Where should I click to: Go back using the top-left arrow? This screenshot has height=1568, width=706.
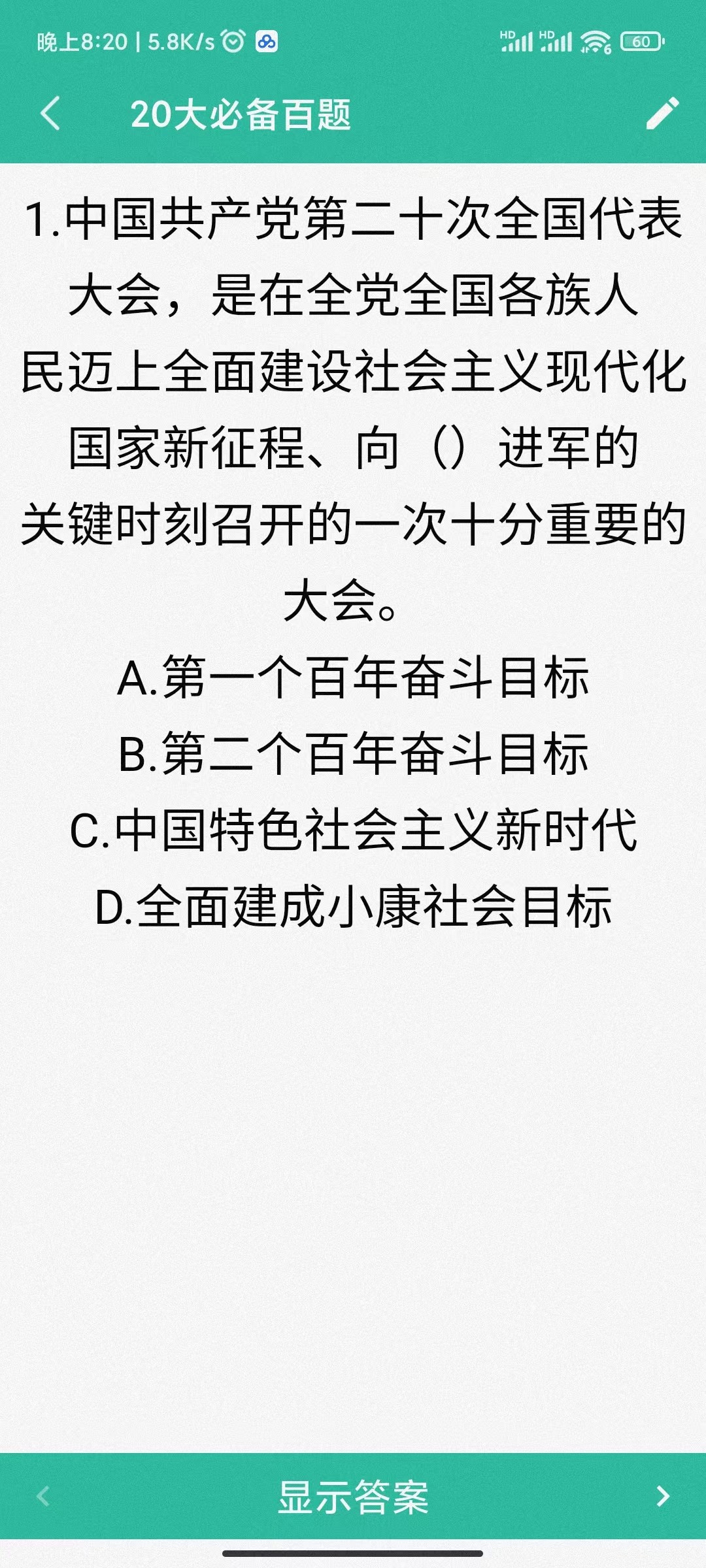tap(50, 114)
